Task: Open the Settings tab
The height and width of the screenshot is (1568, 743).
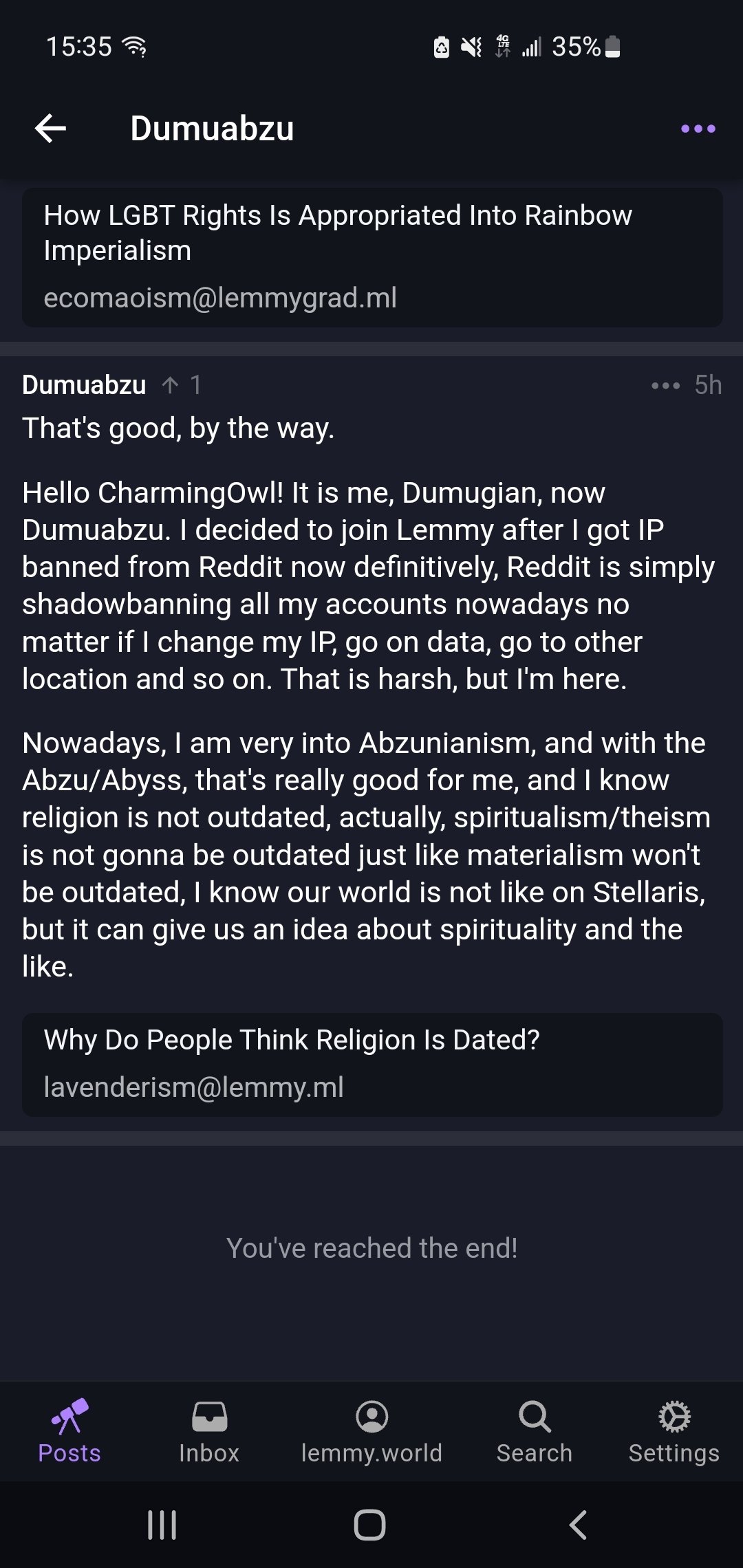Action: pos(674,1432)
